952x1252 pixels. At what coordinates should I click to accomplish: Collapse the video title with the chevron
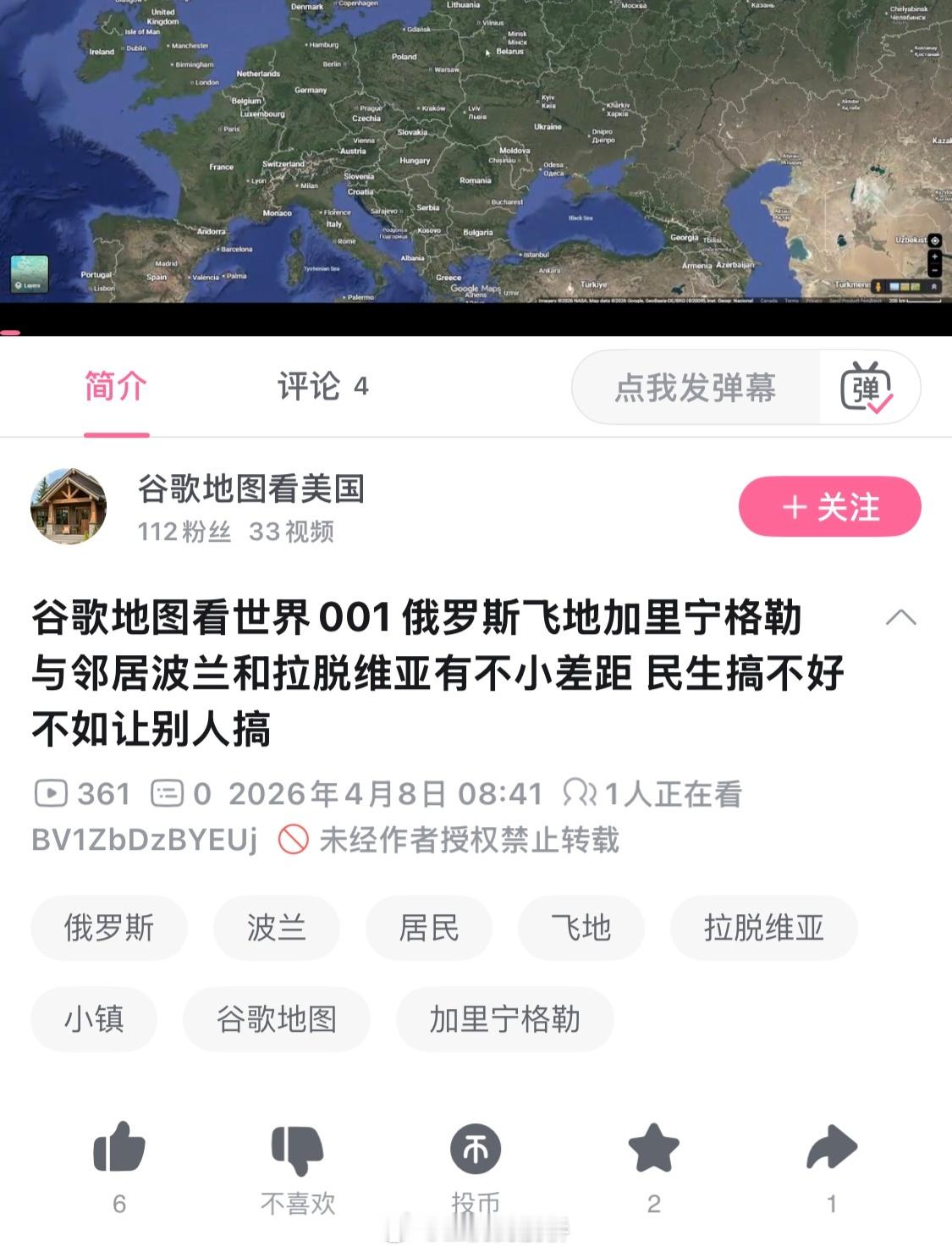coord(901,617)
